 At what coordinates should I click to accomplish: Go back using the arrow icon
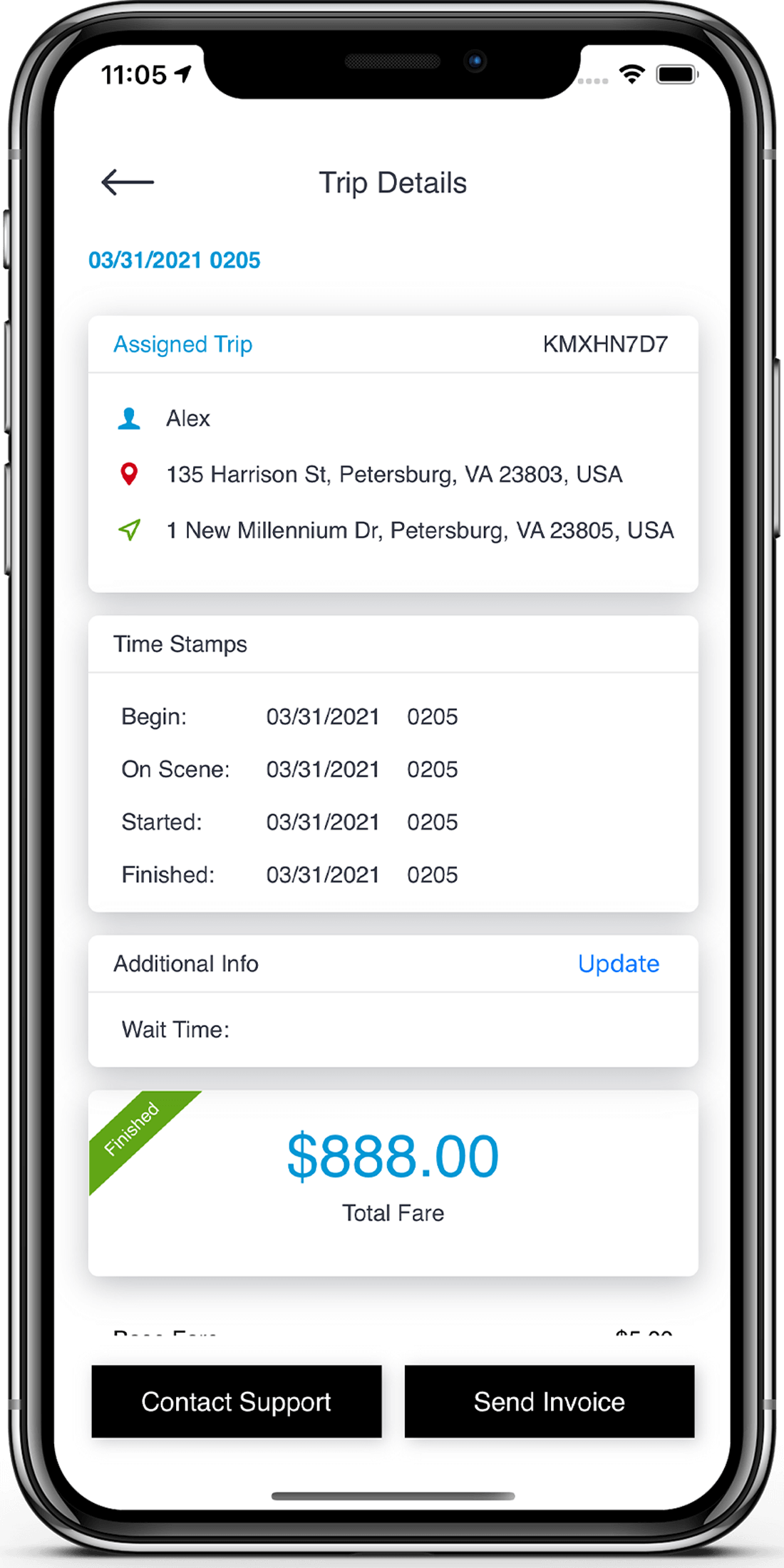pos(128,182)
